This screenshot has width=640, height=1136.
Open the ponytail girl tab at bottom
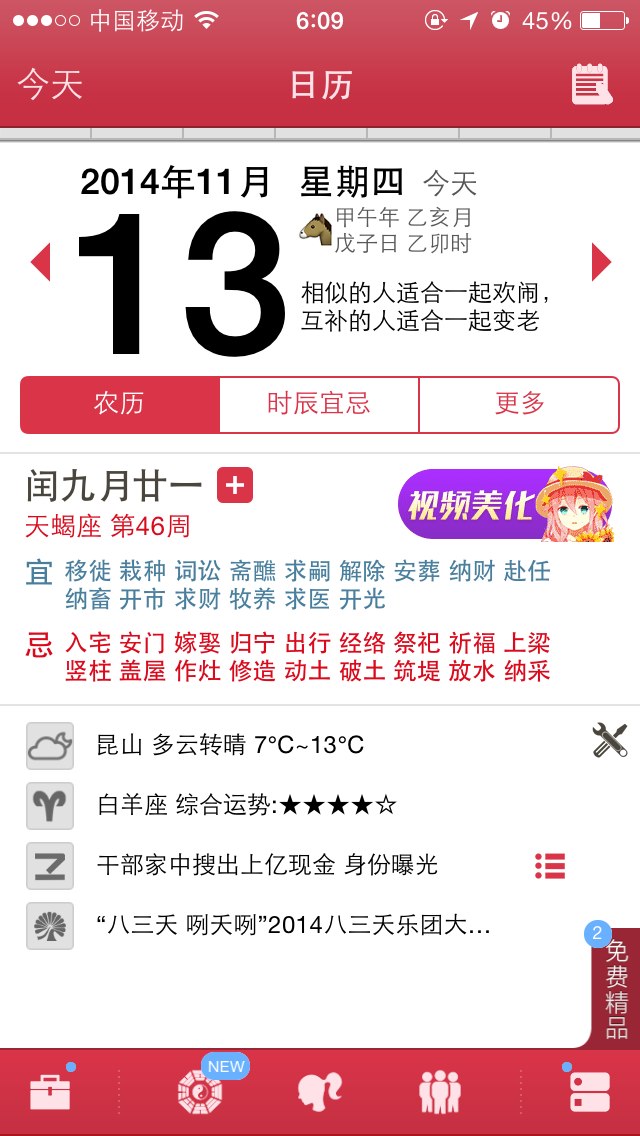tap(320, 1092)
